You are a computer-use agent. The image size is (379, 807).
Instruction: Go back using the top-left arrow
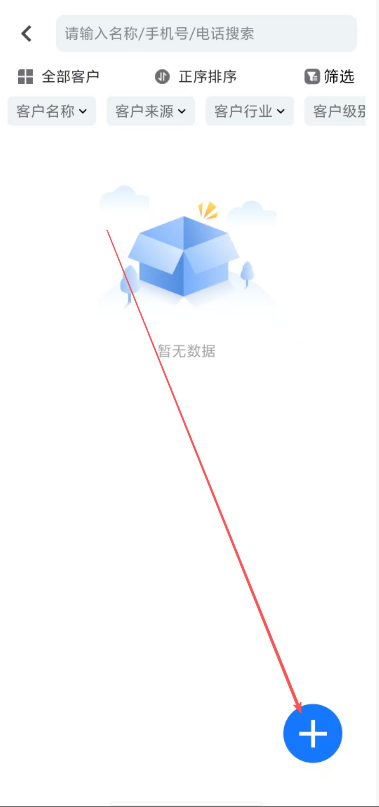pyautogui.click(x=26, y=33)
